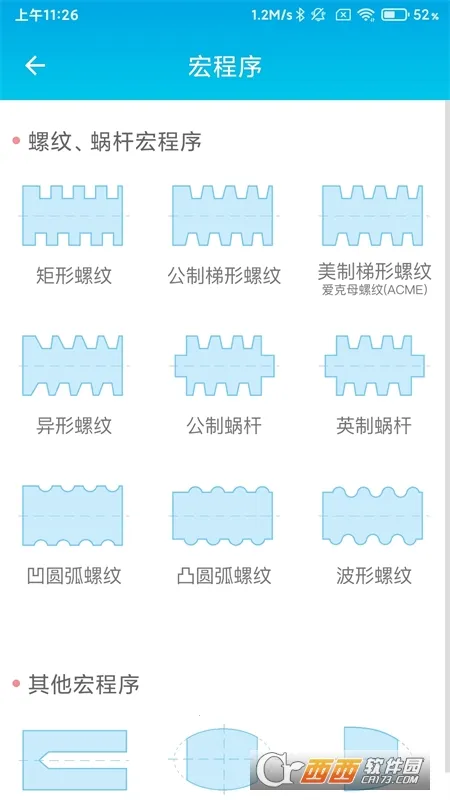Choose the 公制蜗杆 macro program
The image size is (450, 800).
click(x=224, y=385)
